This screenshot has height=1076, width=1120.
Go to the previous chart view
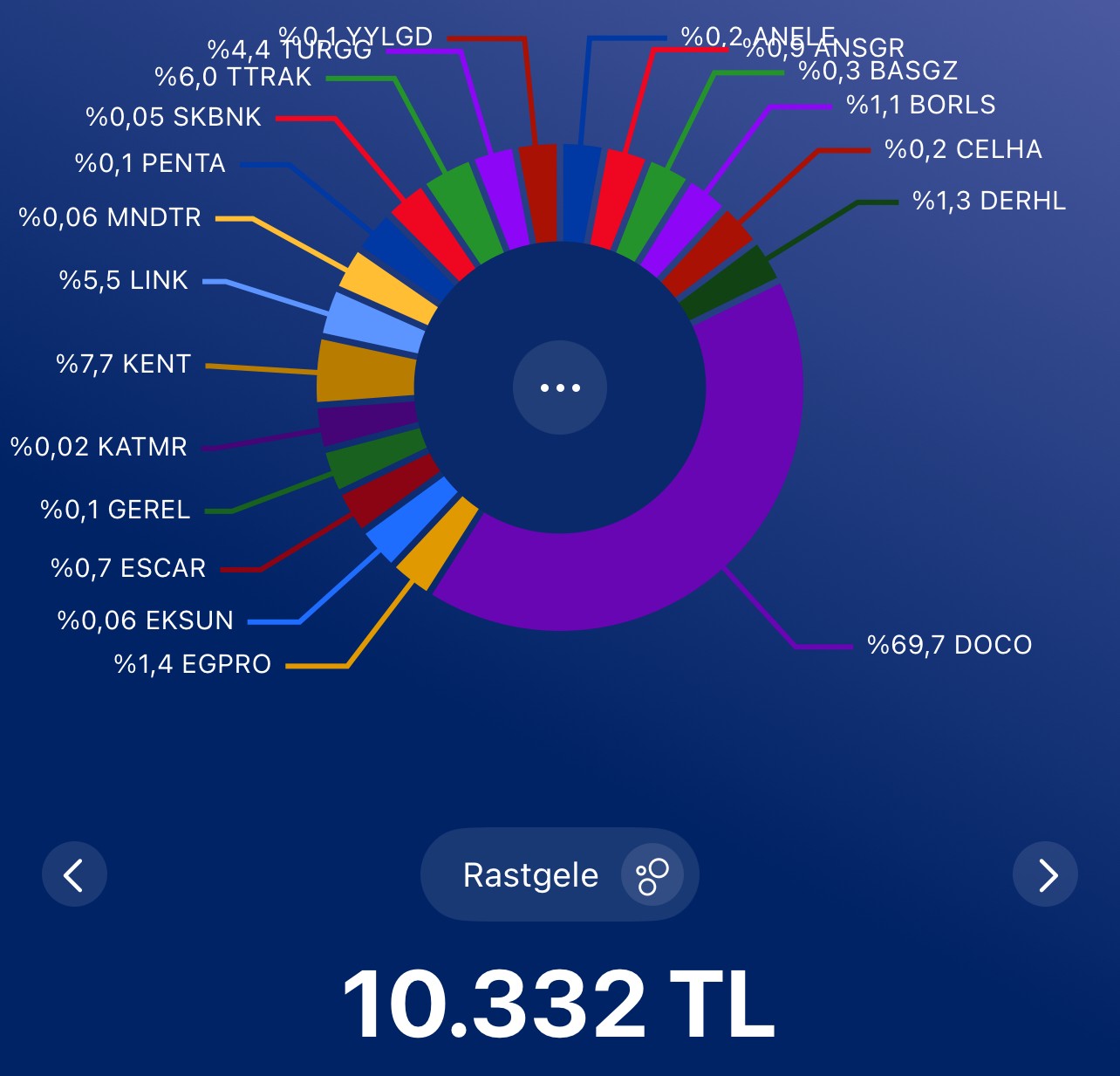click(x=74, y=874)
